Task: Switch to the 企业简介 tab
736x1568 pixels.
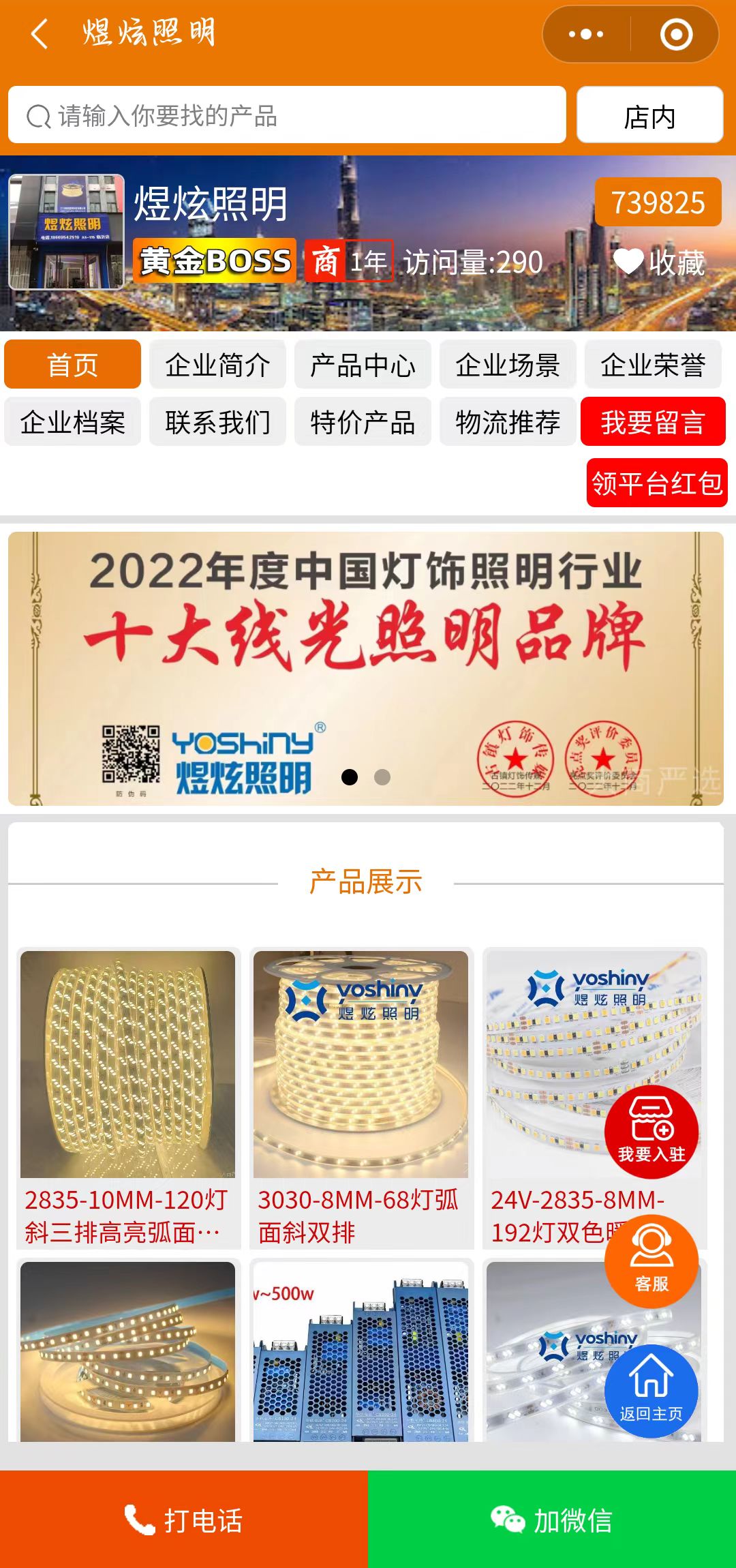Action: 217,365
